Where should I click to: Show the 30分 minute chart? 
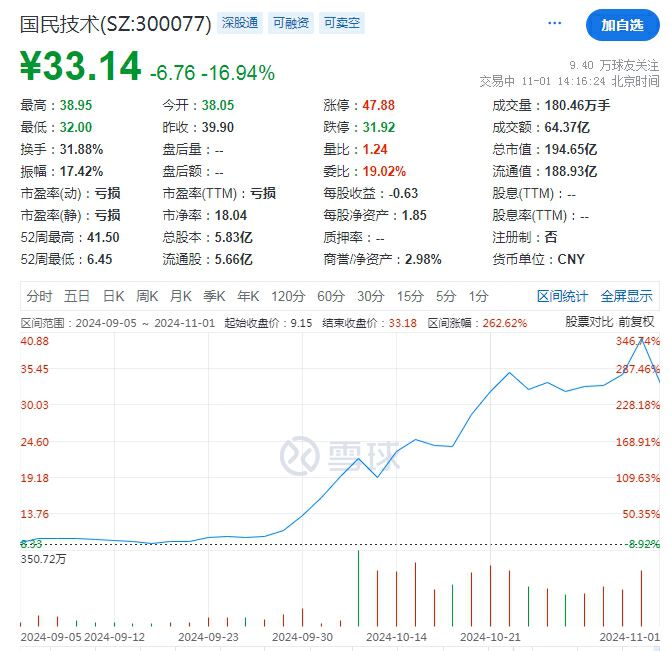(371, 296)
